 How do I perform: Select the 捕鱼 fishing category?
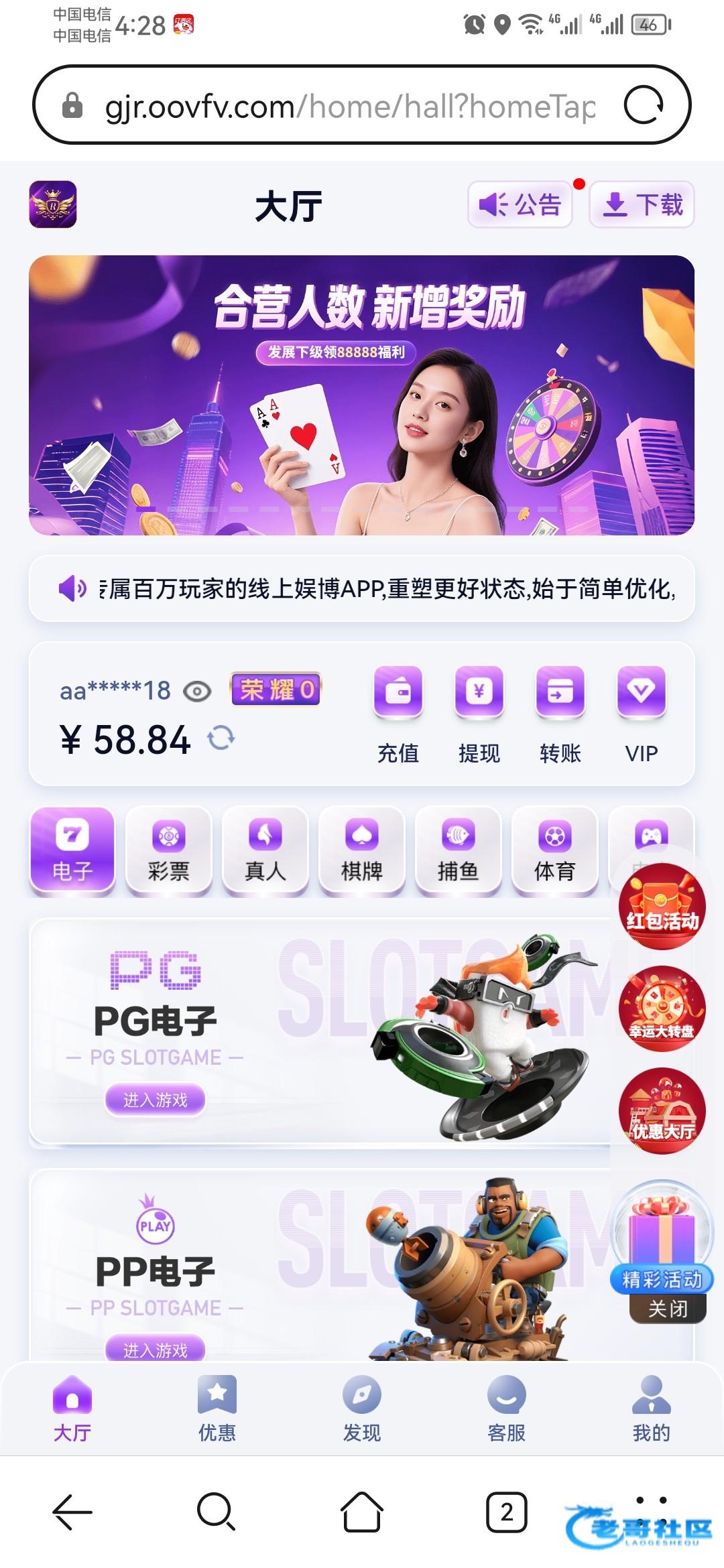[x=458, y=851]
